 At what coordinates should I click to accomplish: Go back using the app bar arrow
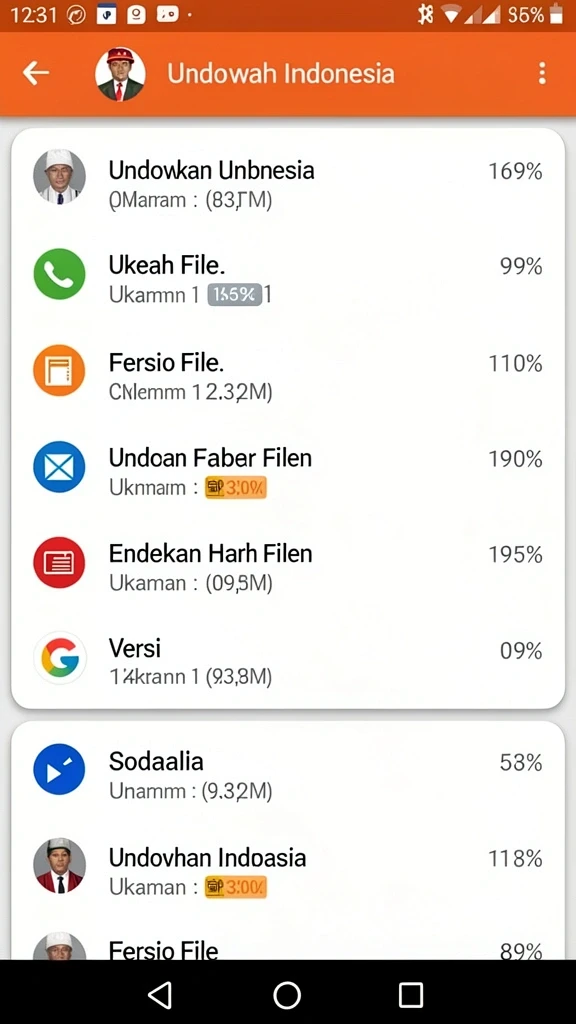pyautogui.click(x=36, y=73)
